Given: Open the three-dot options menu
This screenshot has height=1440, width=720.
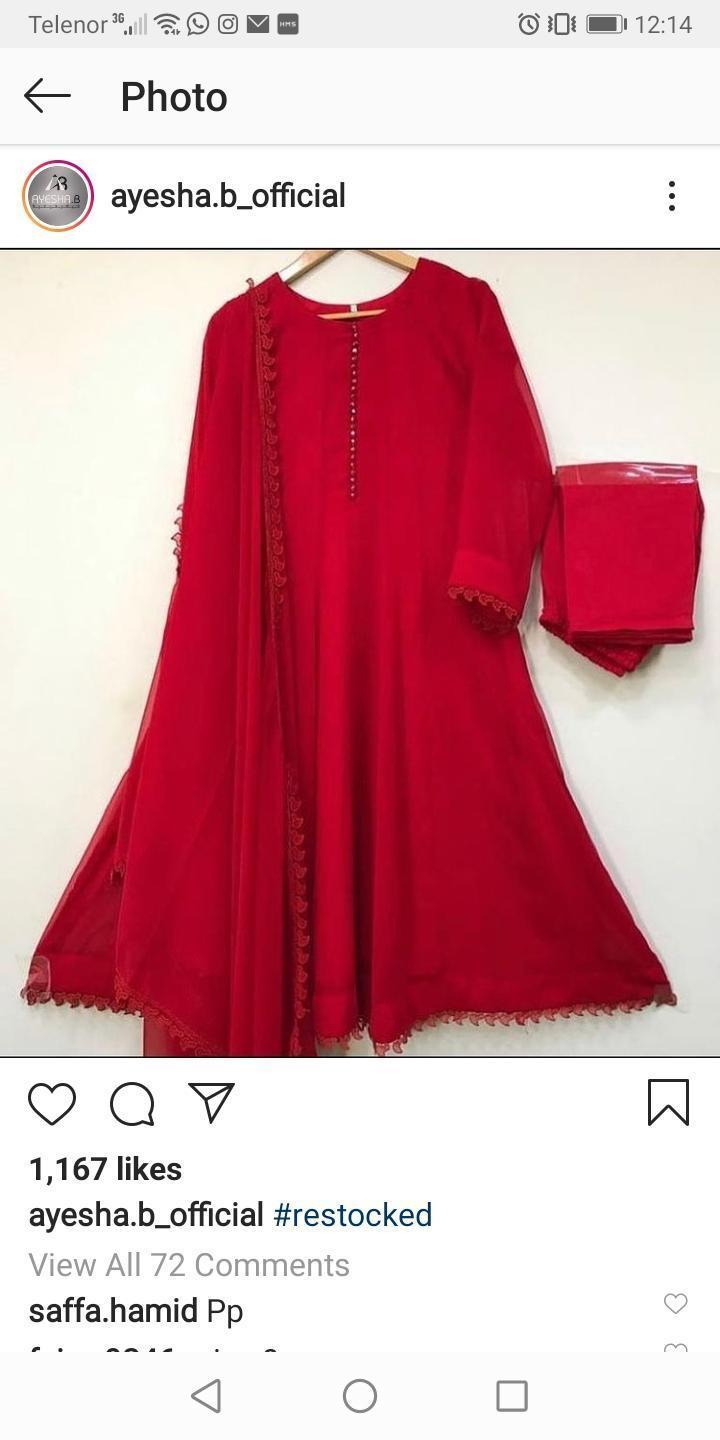Looking at the screenshot, I should tap(670, 196).
